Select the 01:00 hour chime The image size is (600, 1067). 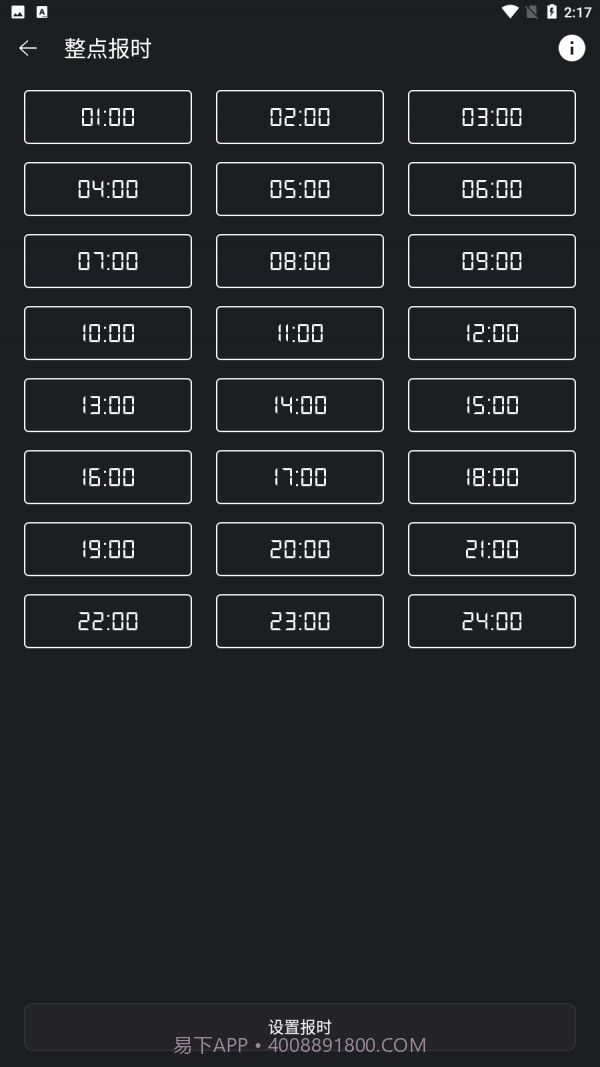click(x=108, y=117)
